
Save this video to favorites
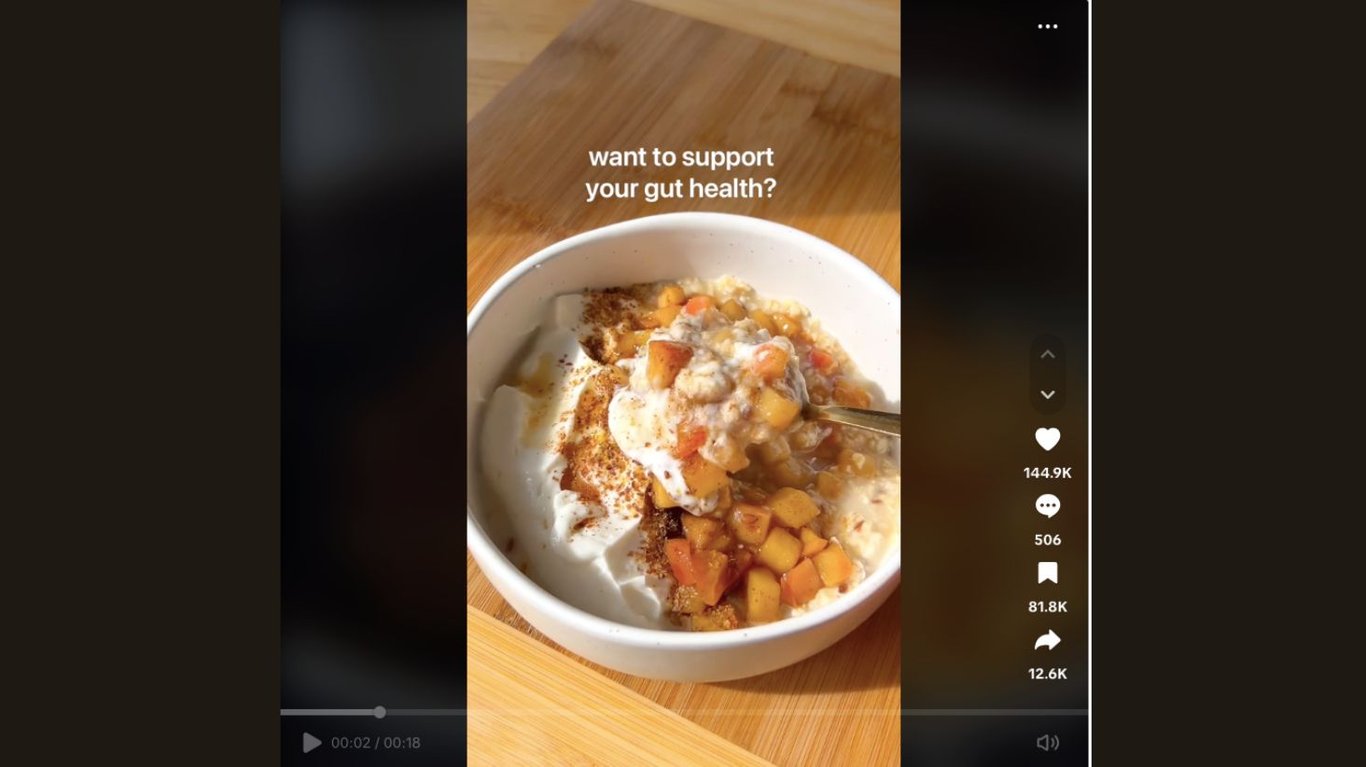[x=1047, y=573]
